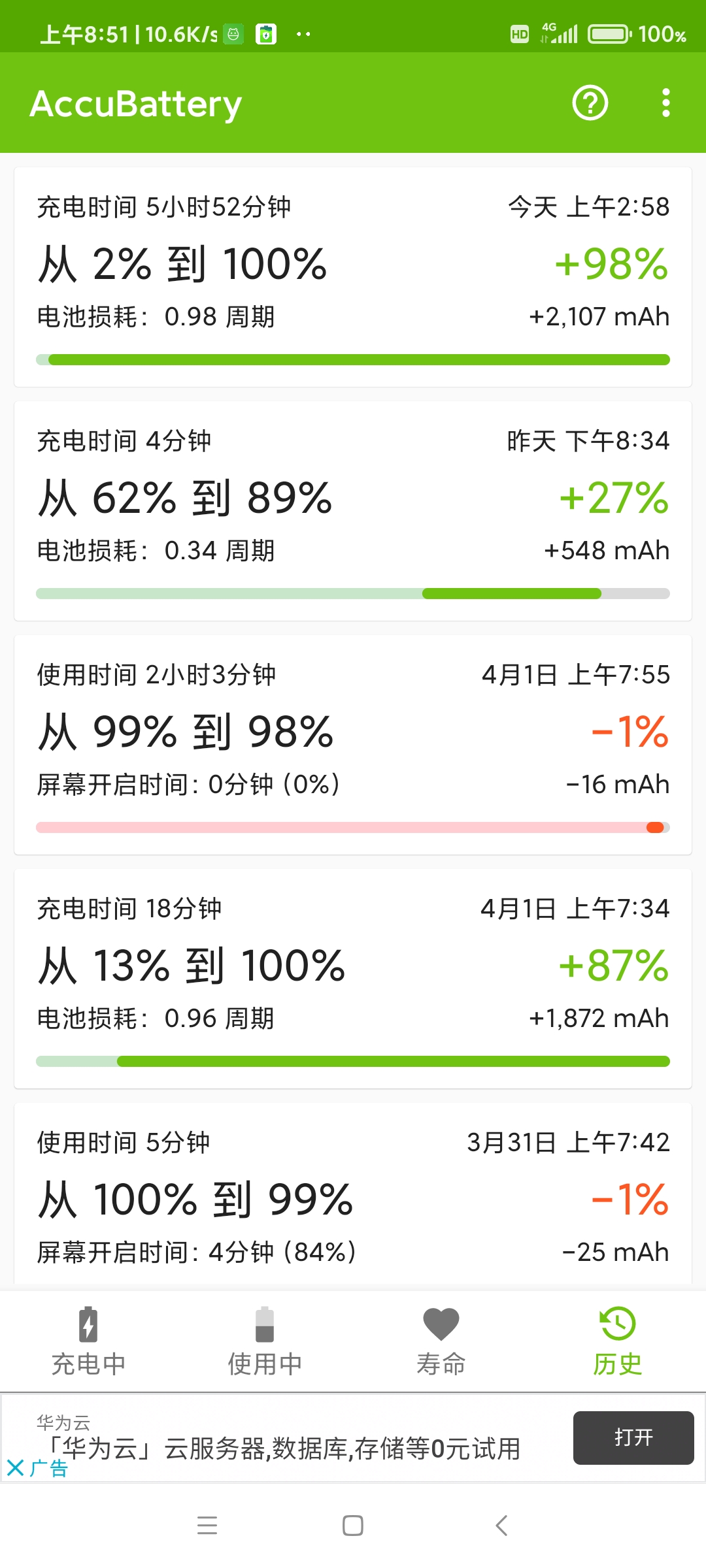Open the usage session from 100% to 99%

click(x=353, y=1196)
